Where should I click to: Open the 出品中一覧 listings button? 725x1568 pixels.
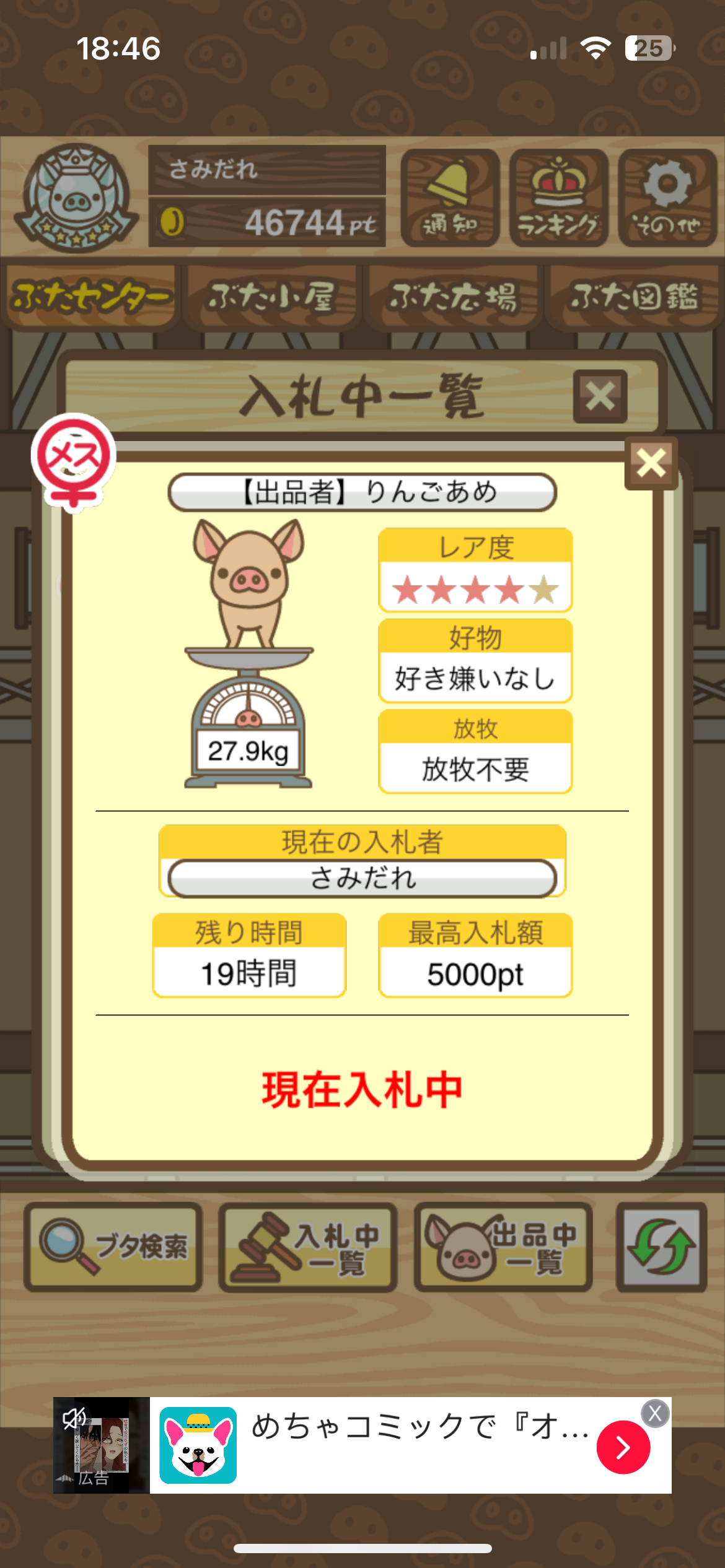pos(503,1247)
